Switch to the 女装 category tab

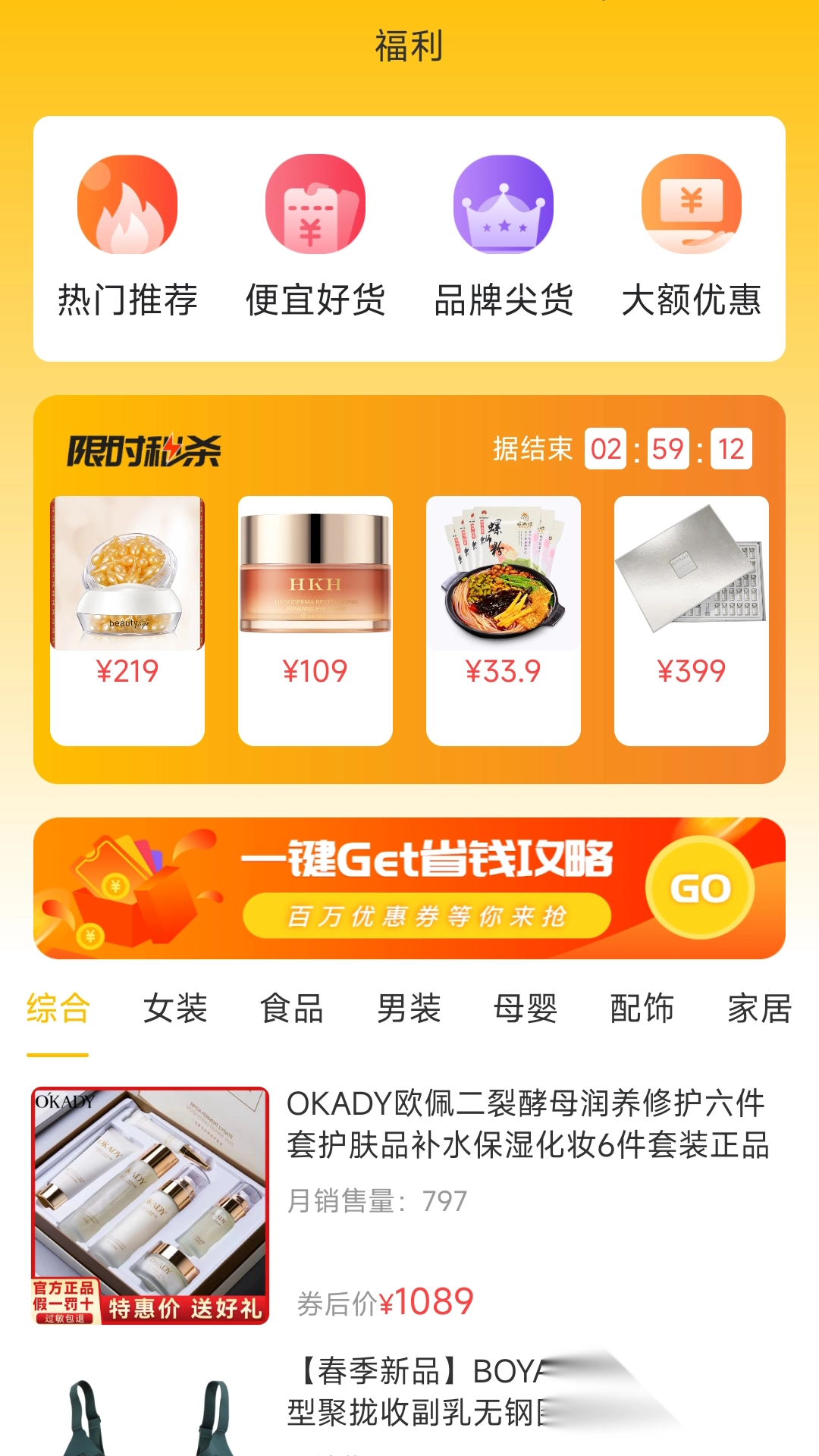(176, 1008)
